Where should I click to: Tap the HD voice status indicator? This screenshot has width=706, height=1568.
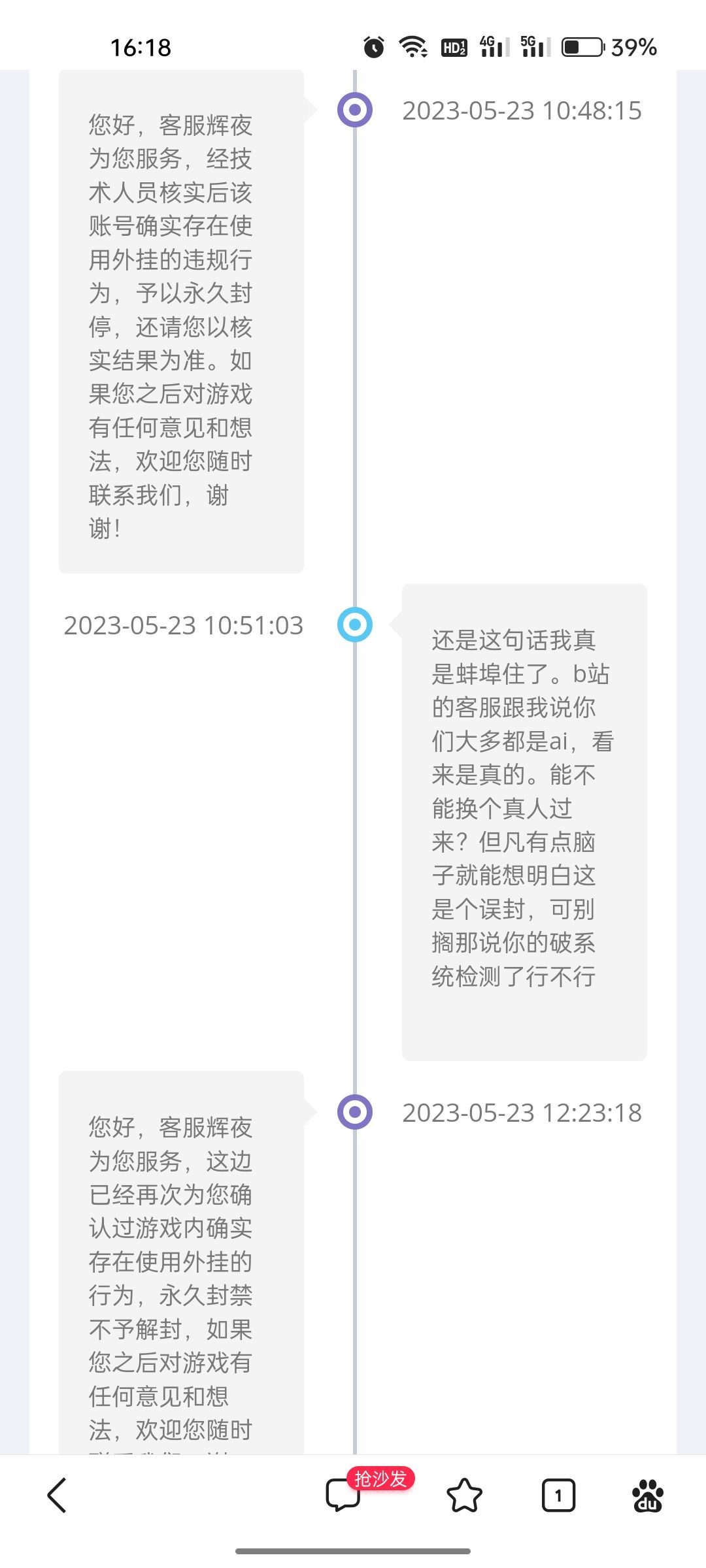point(452,46)
